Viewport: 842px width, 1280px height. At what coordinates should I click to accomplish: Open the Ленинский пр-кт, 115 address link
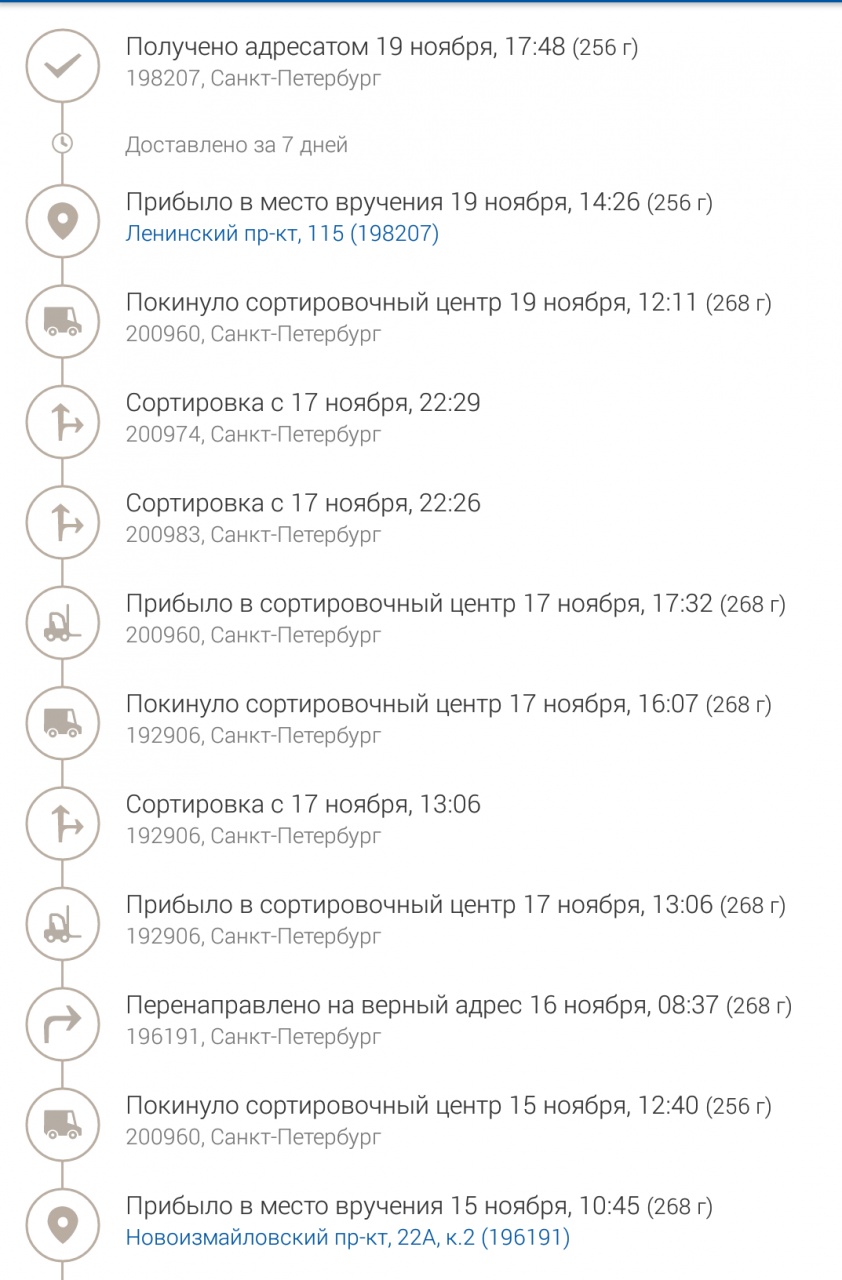click(x=282, y=234)
